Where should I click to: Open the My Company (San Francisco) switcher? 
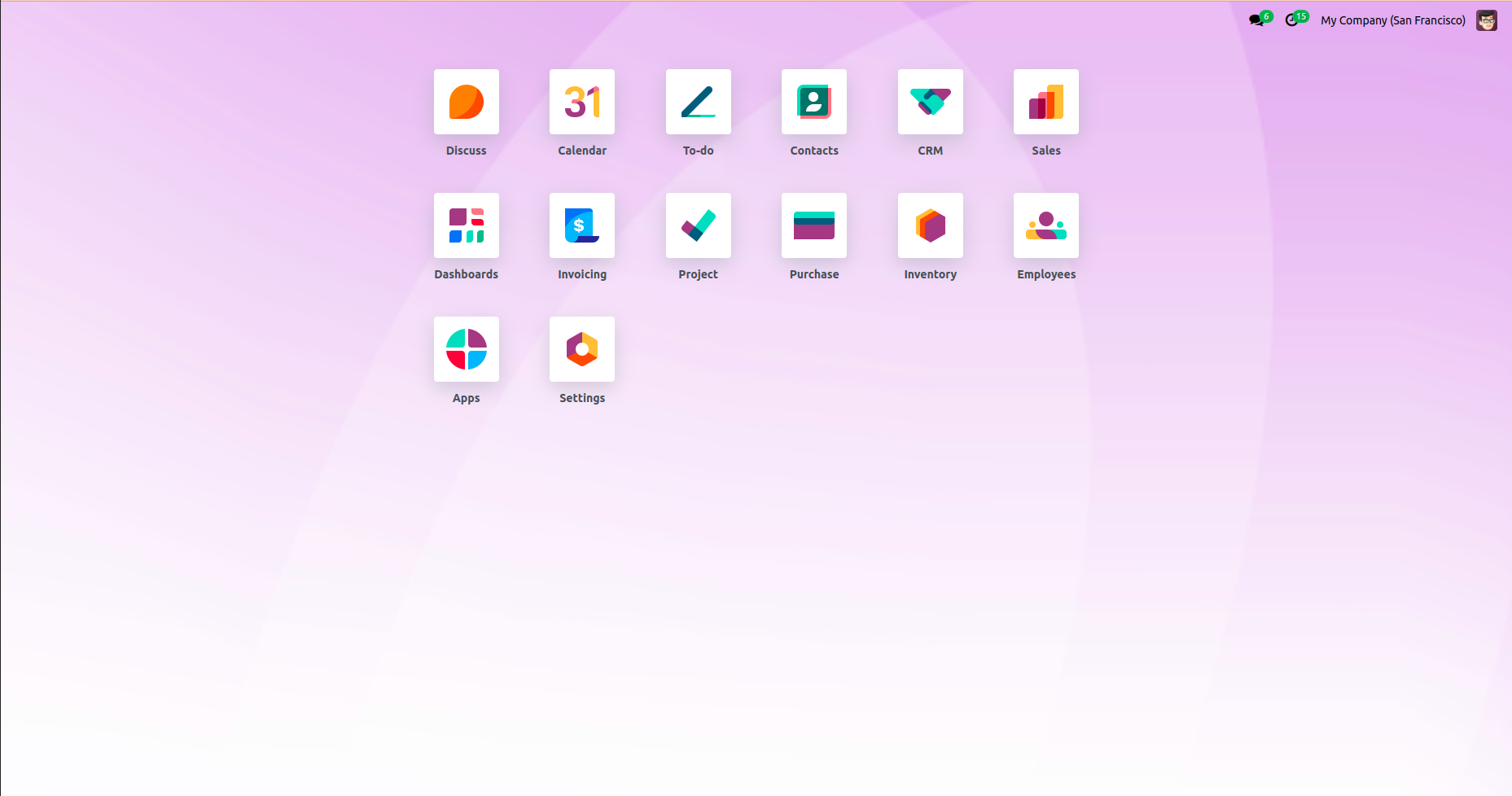click(1392, 20)
